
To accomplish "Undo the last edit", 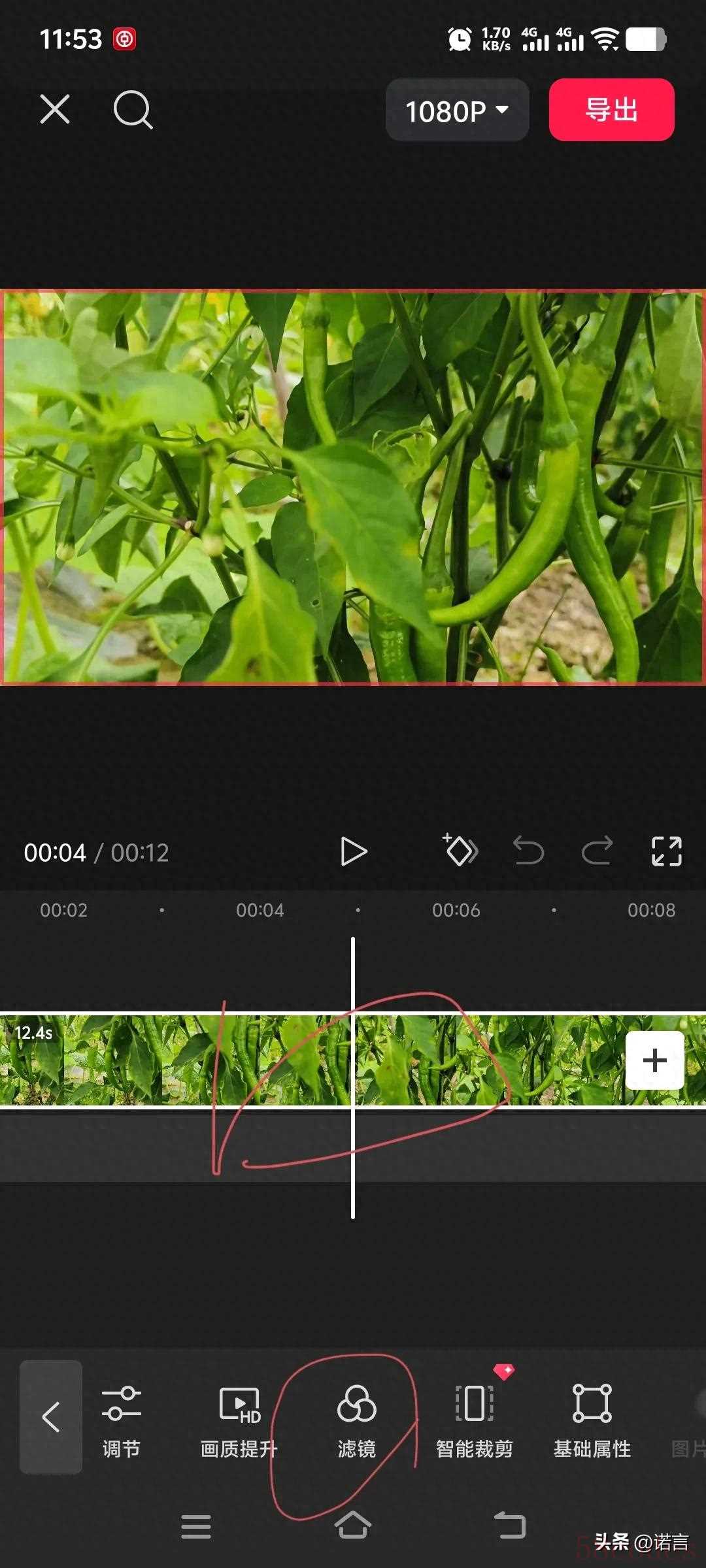I will point(528,851).
